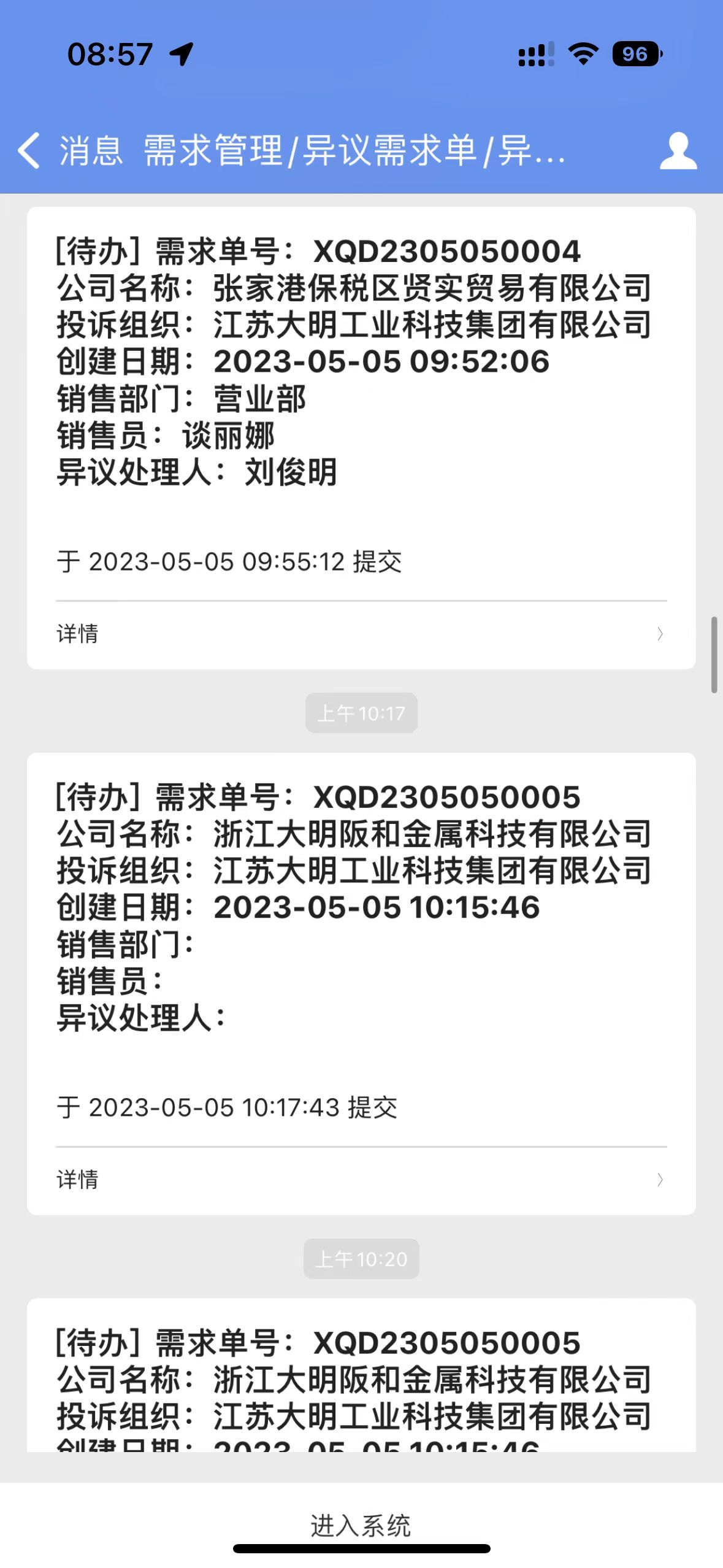Viewport: 723px width, 1568px height.
Task: Tap company name 浙江大明阪和金属科技有限公司
Action: point(434,833)
